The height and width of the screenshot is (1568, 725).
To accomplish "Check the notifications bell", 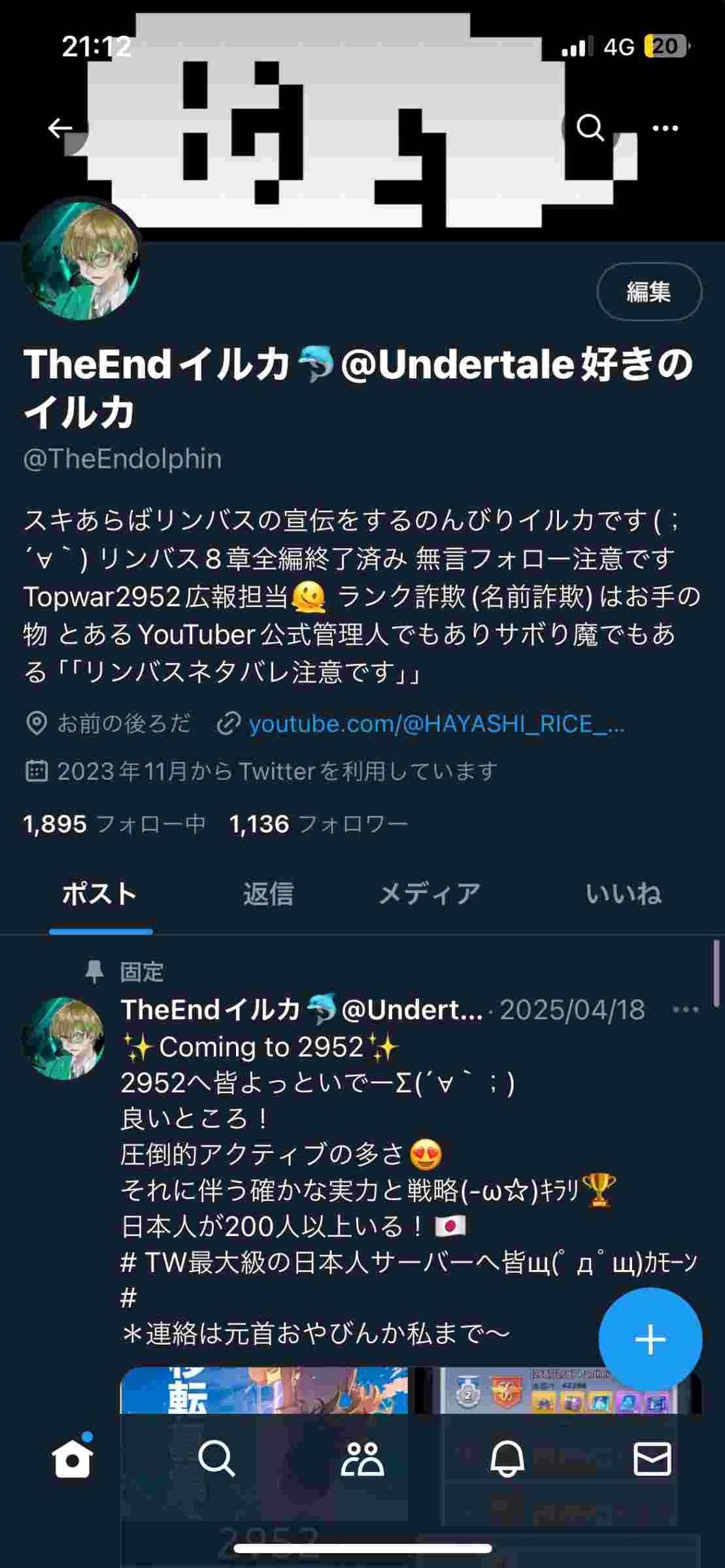I will tap(507, 1459).
